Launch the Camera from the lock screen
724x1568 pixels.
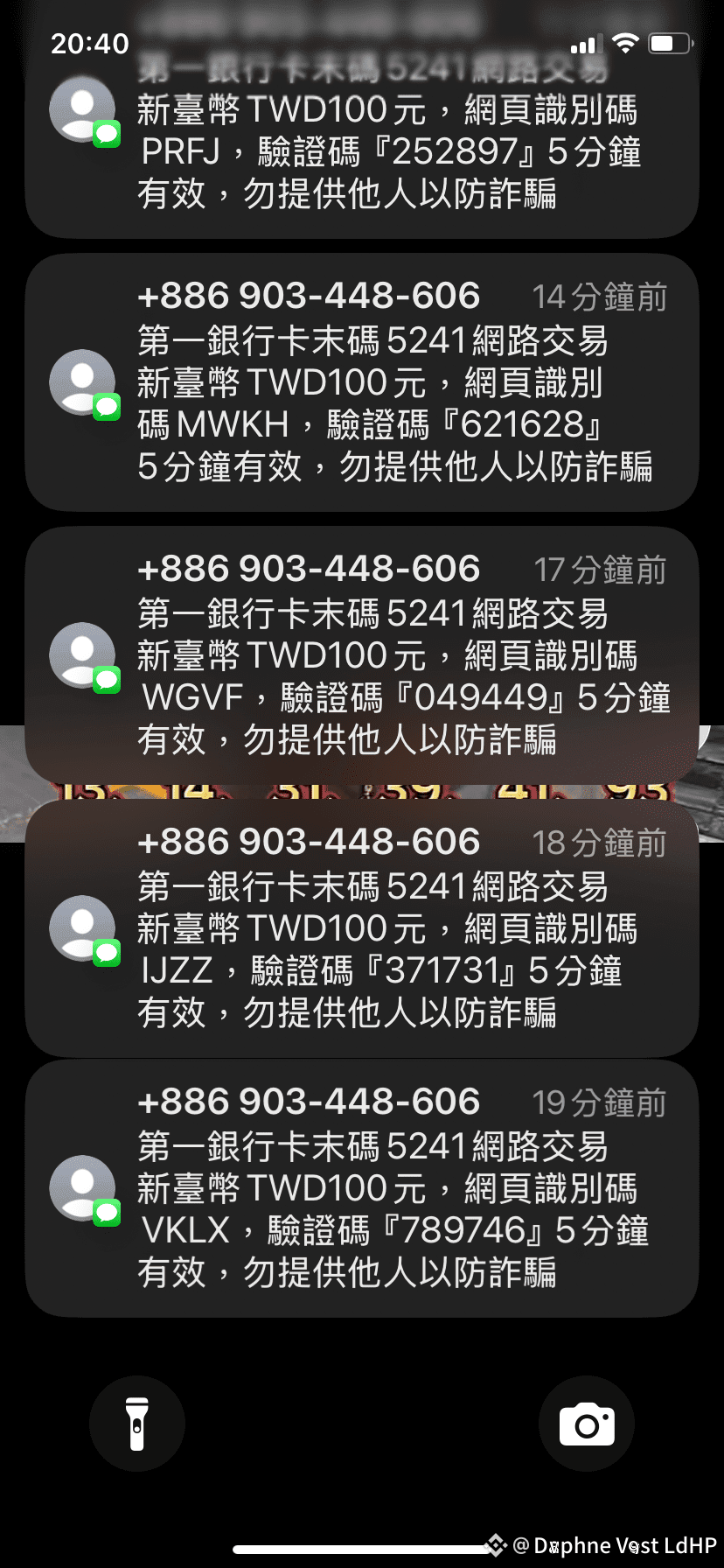[x=587, y=1423]
